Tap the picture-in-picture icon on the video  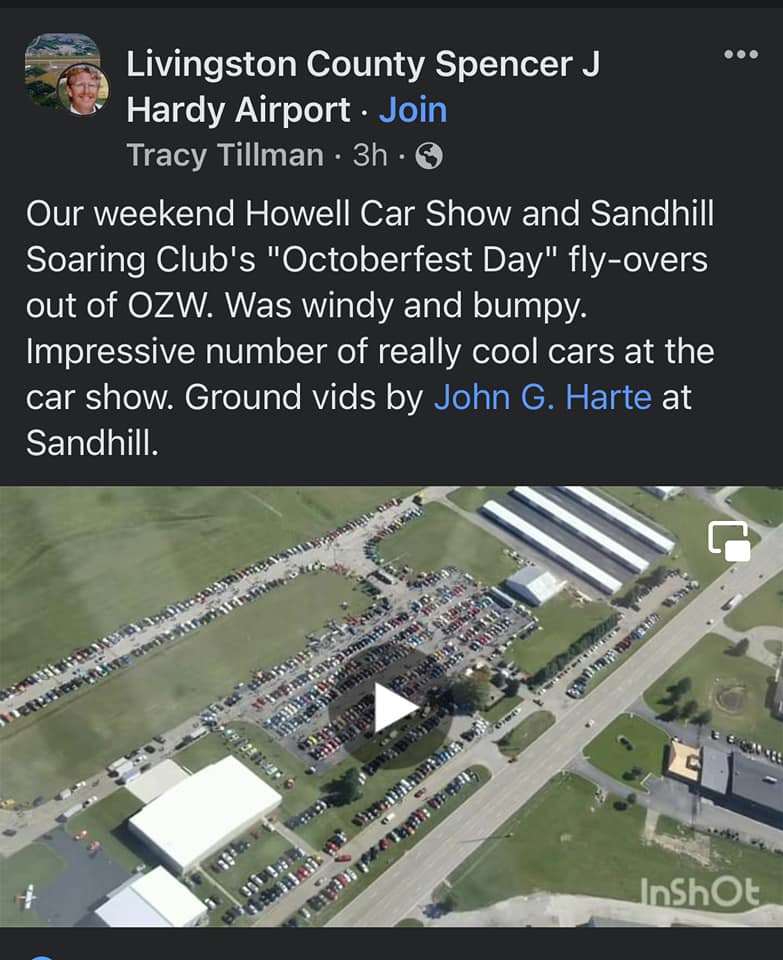point(729,541)
